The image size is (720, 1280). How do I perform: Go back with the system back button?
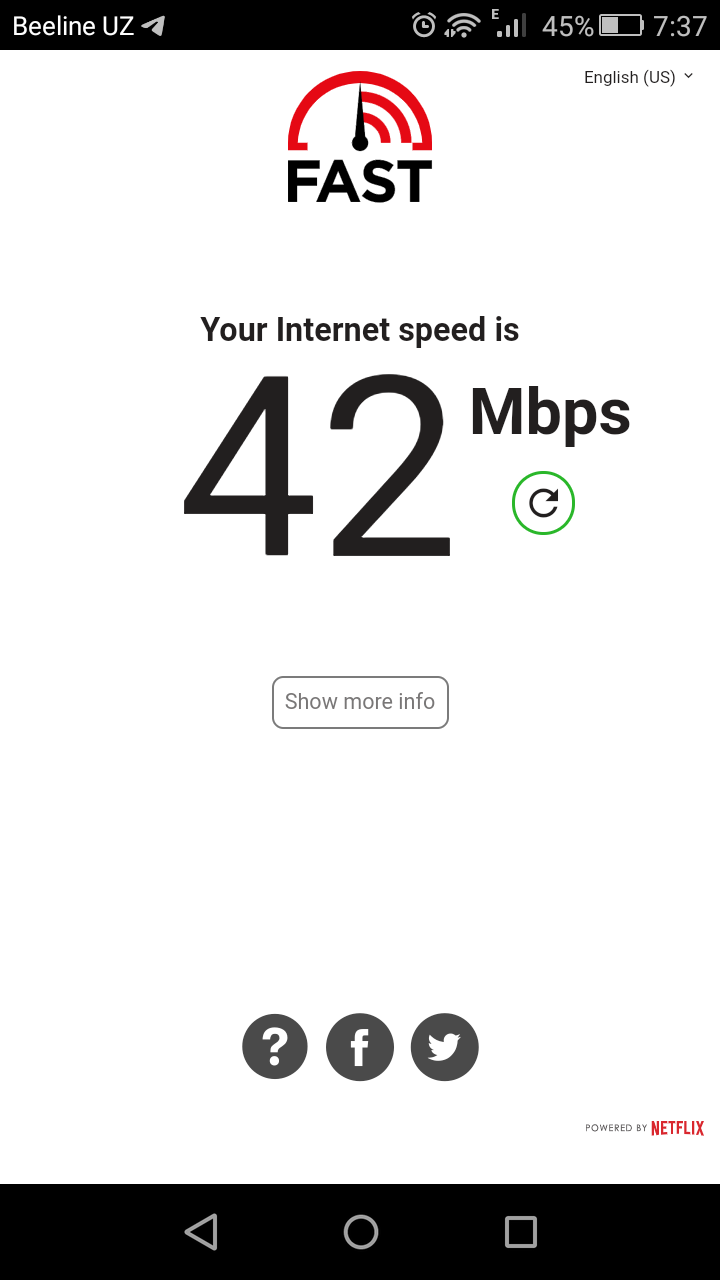[x=201, y=1232]
